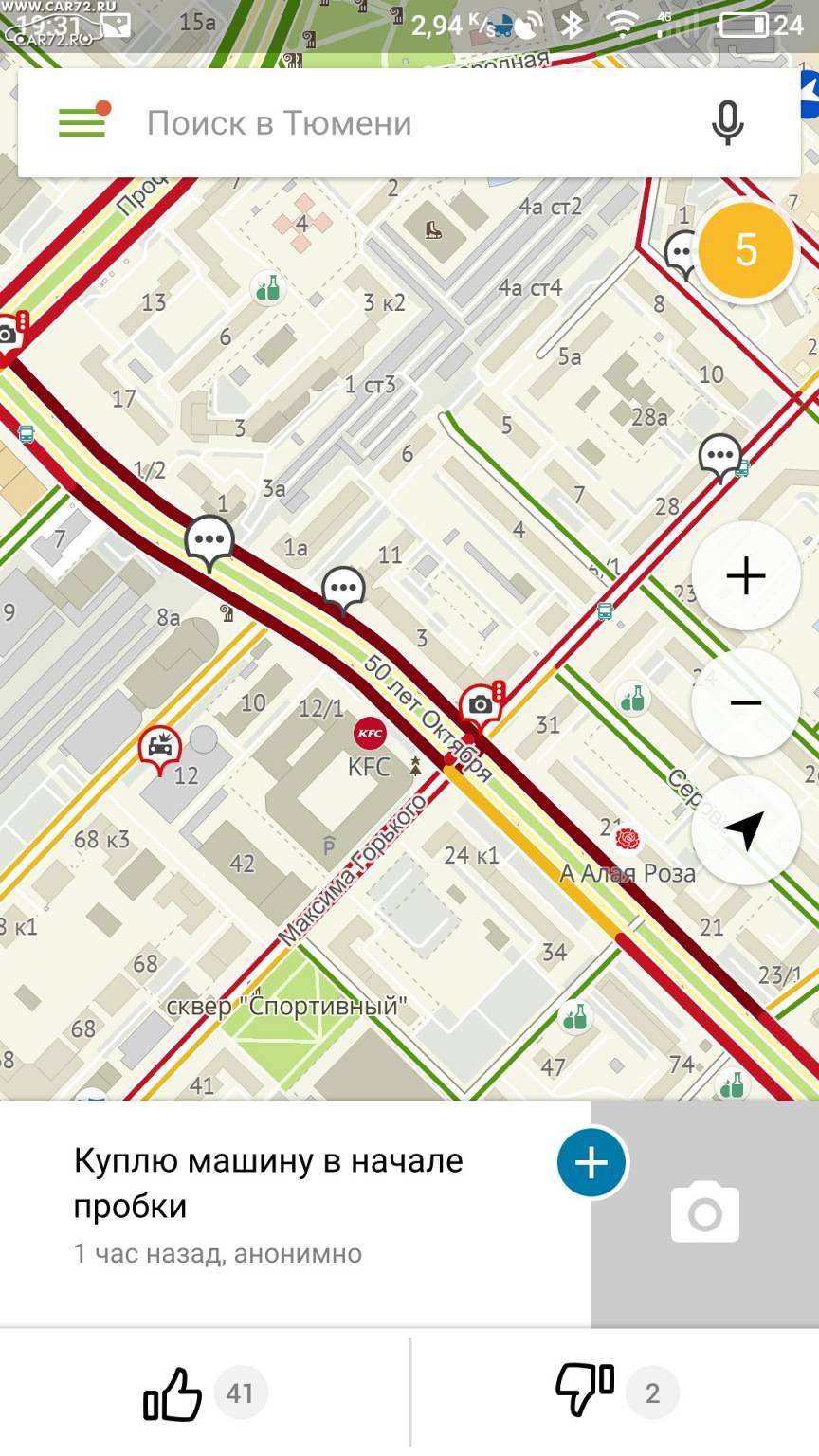Image resolution: width=819 pixels, height=1456 pixels.
Task: Tap the yellow traffic score 5 button
Action: (x=746, y=250)
